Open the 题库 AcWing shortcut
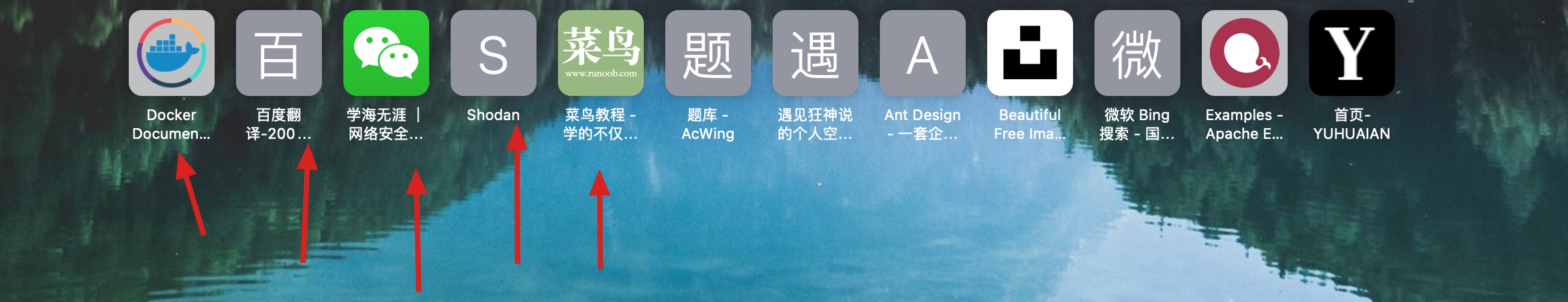The image size is (1568, 302). tap(708, 54)
